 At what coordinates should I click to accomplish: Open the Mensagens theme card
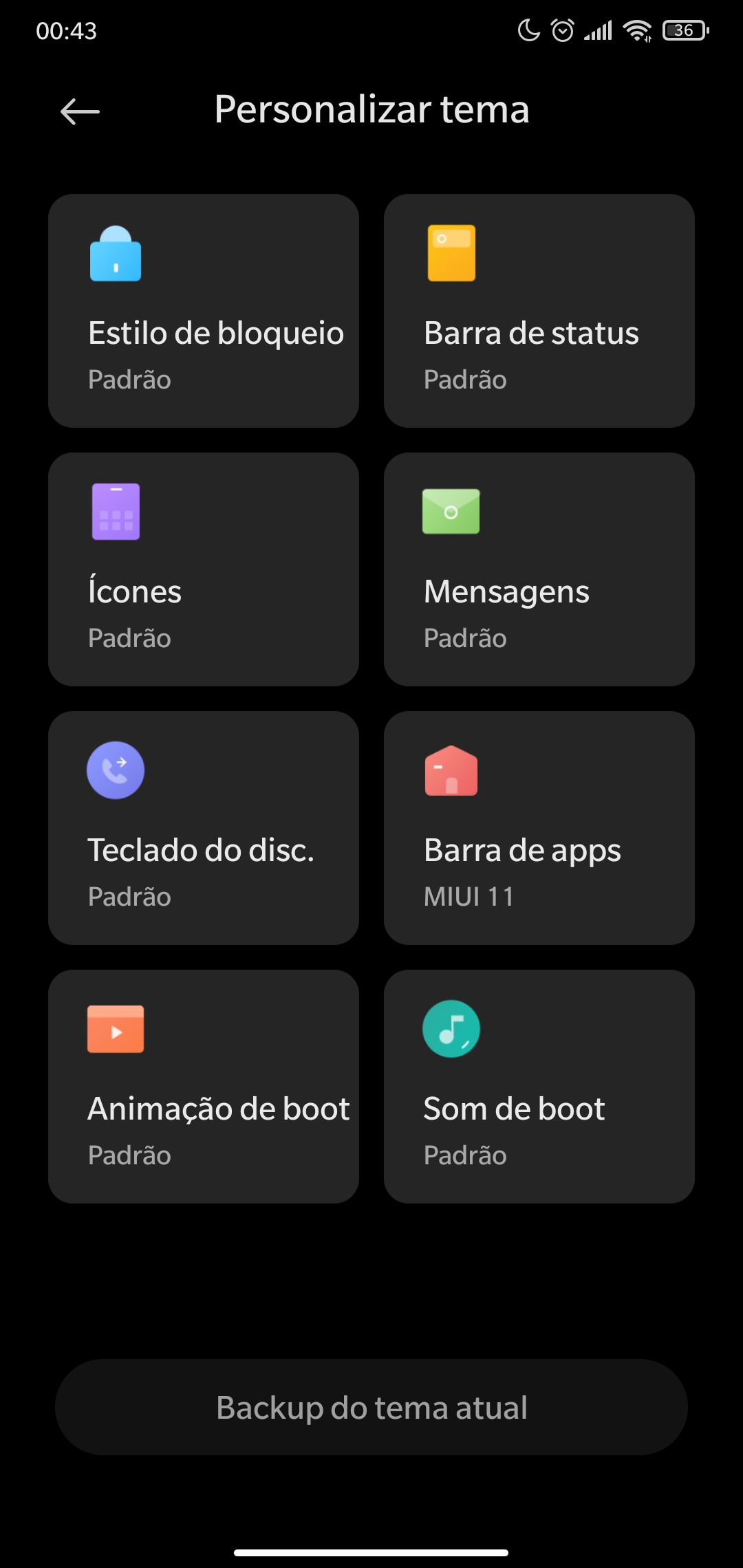click(539, 569)
